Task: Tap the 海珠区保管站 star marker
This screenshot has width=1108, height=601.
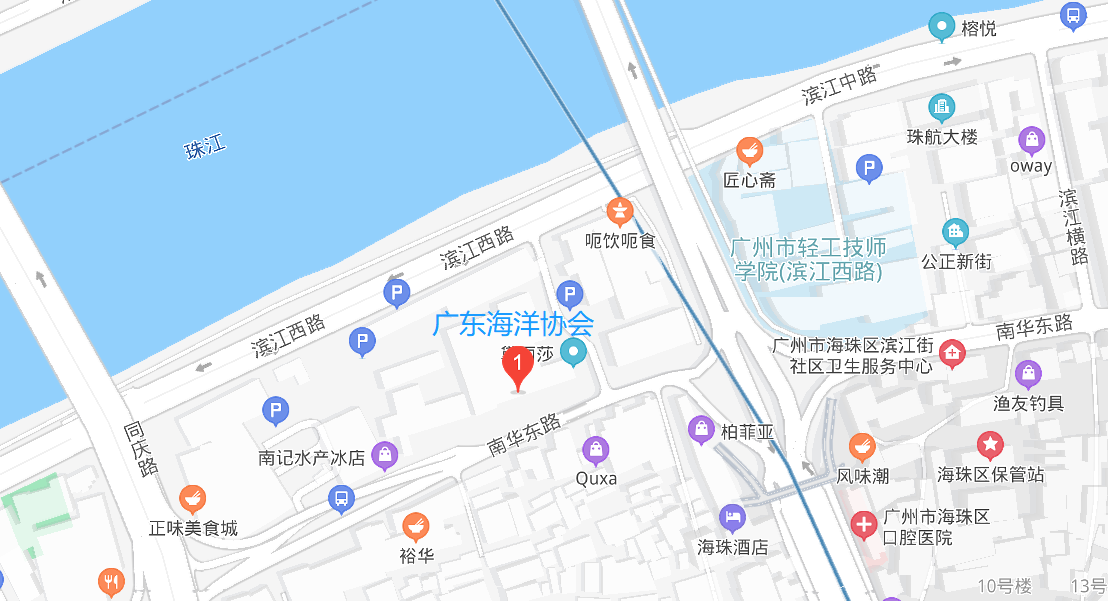Action: [990, 444]
